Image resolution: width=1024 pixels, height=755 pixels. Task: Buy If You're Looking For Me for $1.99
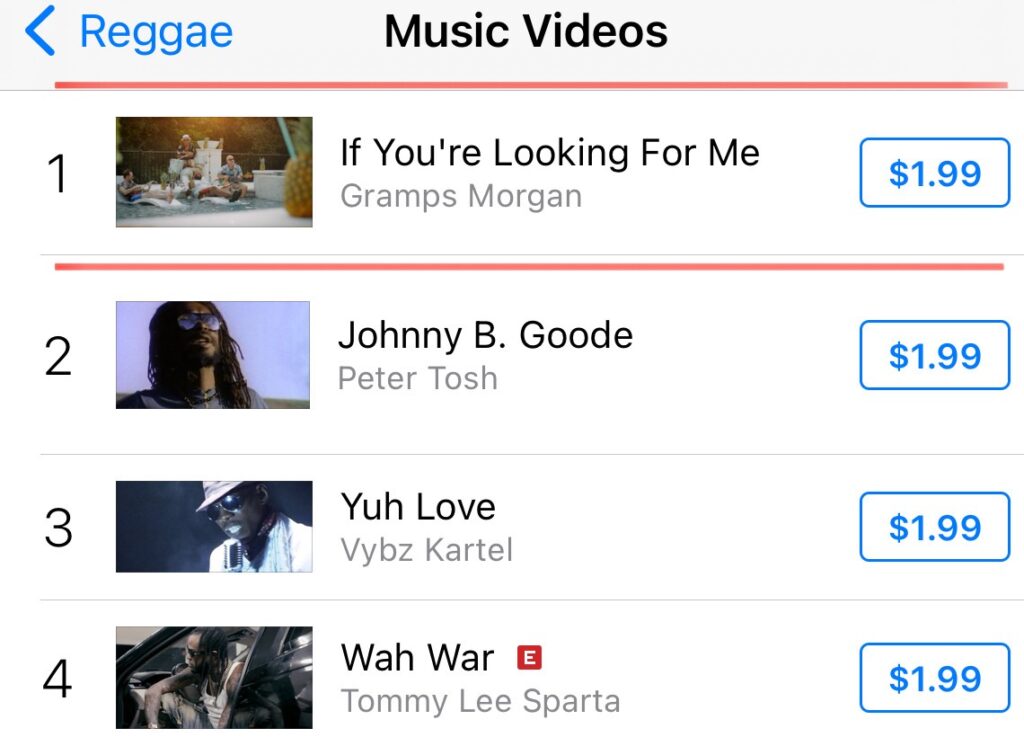coord(934,173)
